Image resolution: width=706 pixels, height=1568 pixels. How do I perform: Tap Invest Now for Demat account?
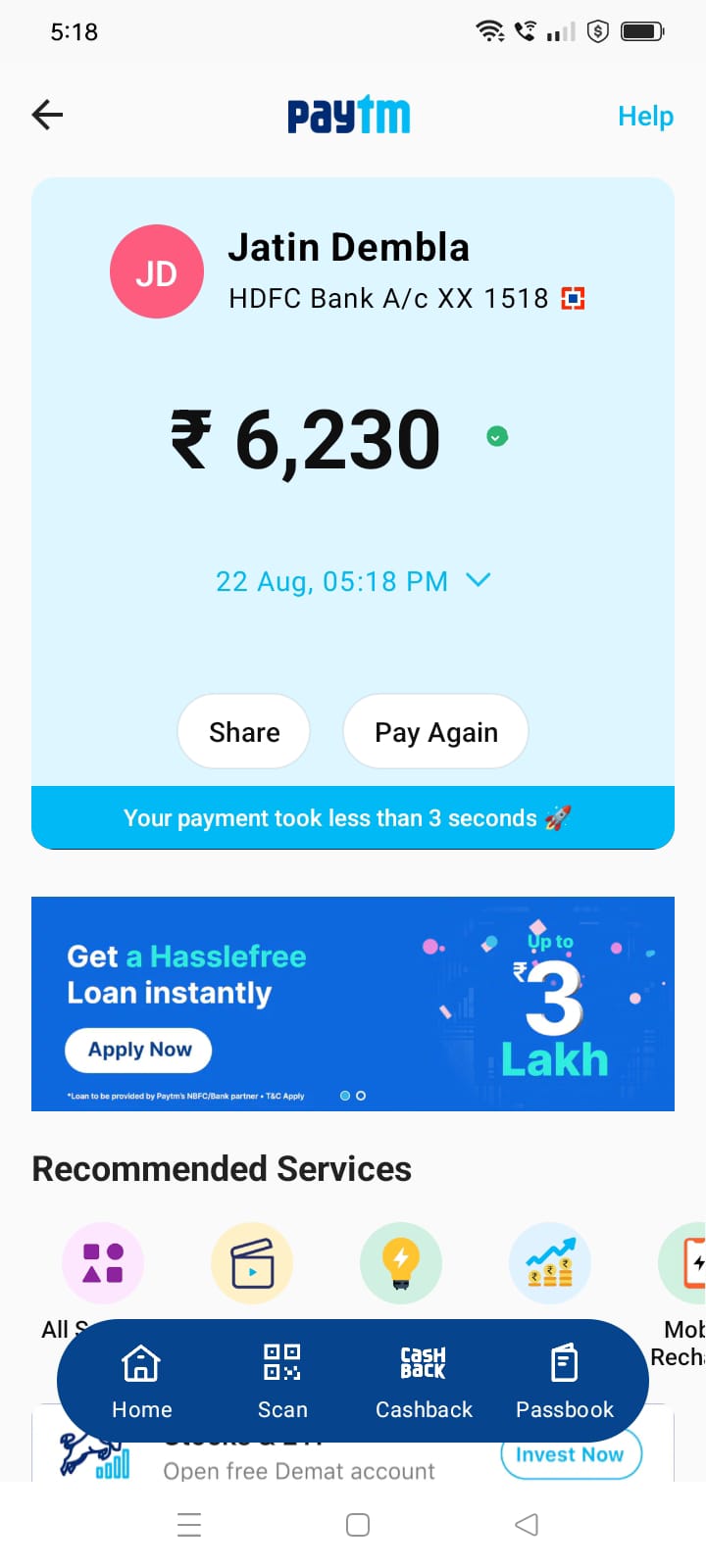570,1457
